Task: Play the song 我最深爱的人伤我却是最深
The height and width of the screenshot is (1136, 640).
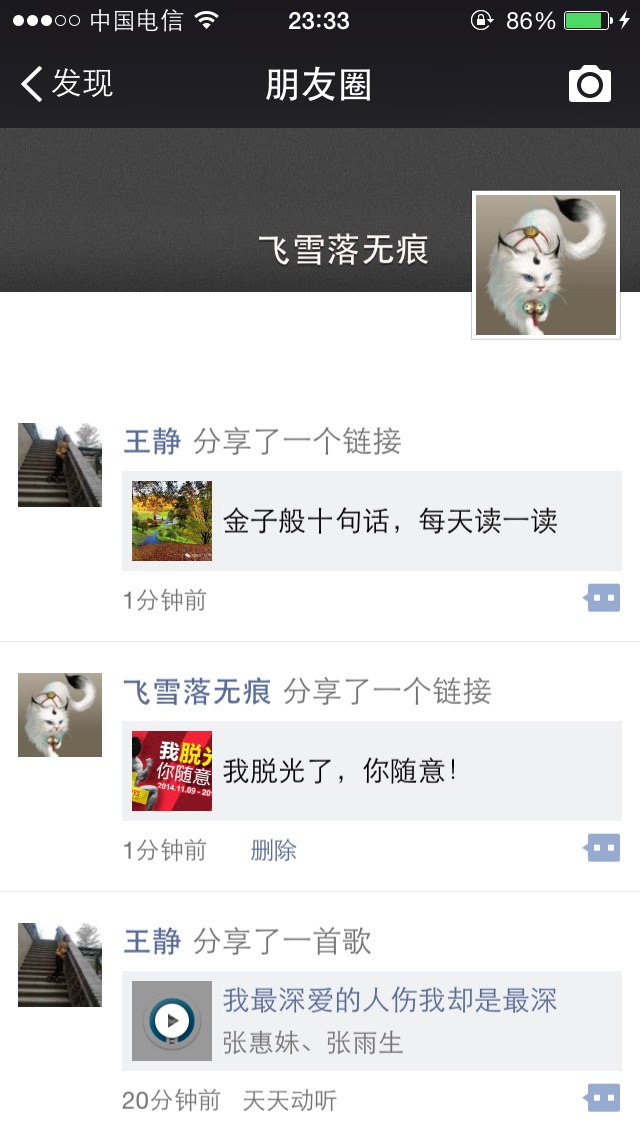Action: pyautogui.click(x=172, y=1021)
